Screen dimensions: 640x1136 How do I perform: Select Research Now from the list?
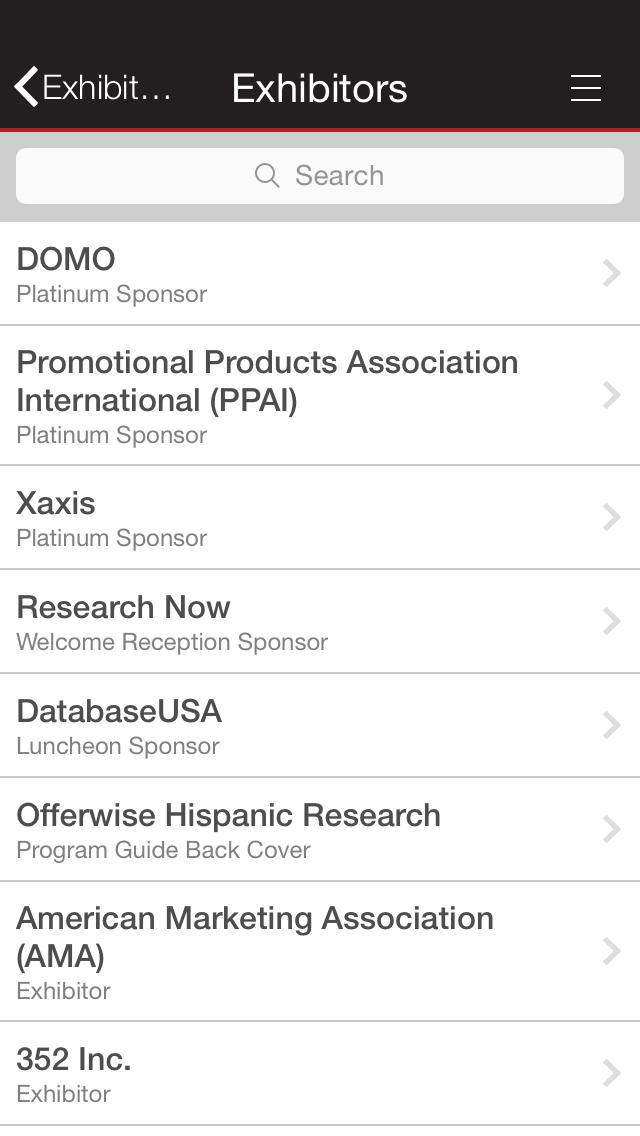tap(320, 622)
